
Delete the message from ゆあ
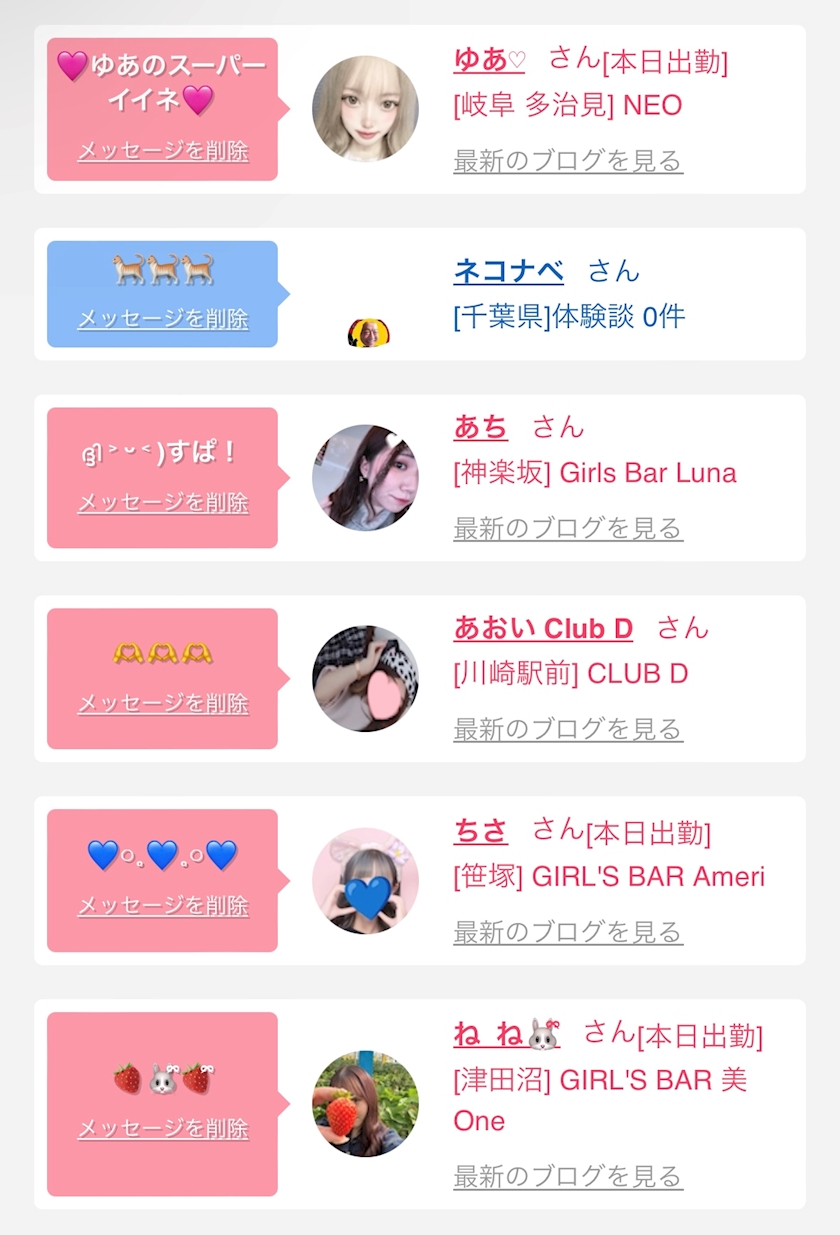point(163,151)
